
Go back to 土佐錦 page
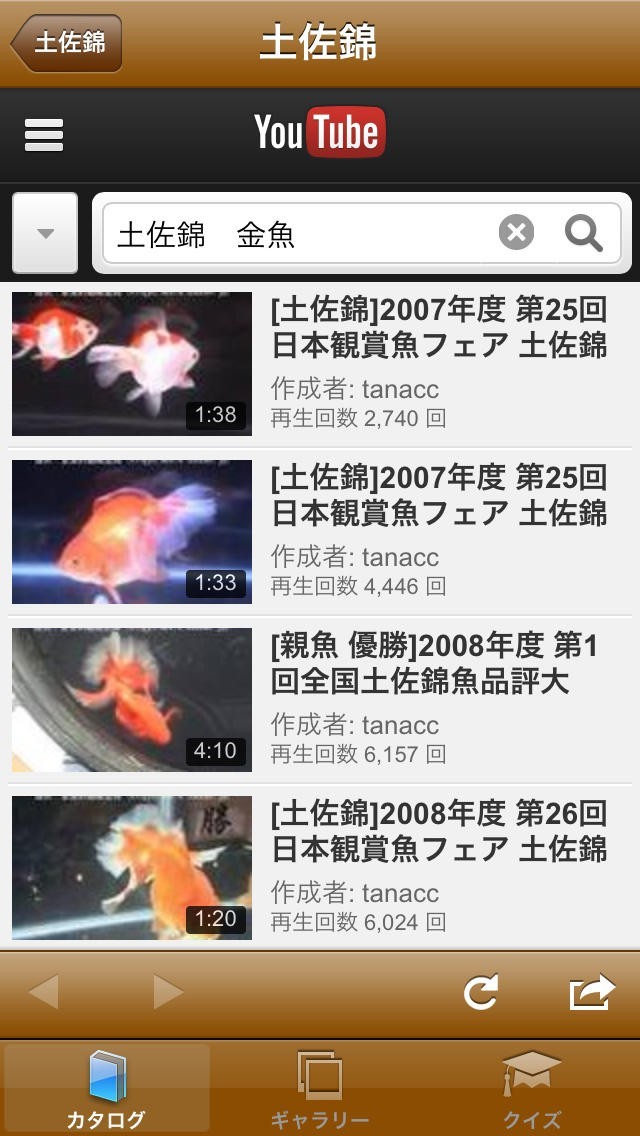click(x=67, y=44)
